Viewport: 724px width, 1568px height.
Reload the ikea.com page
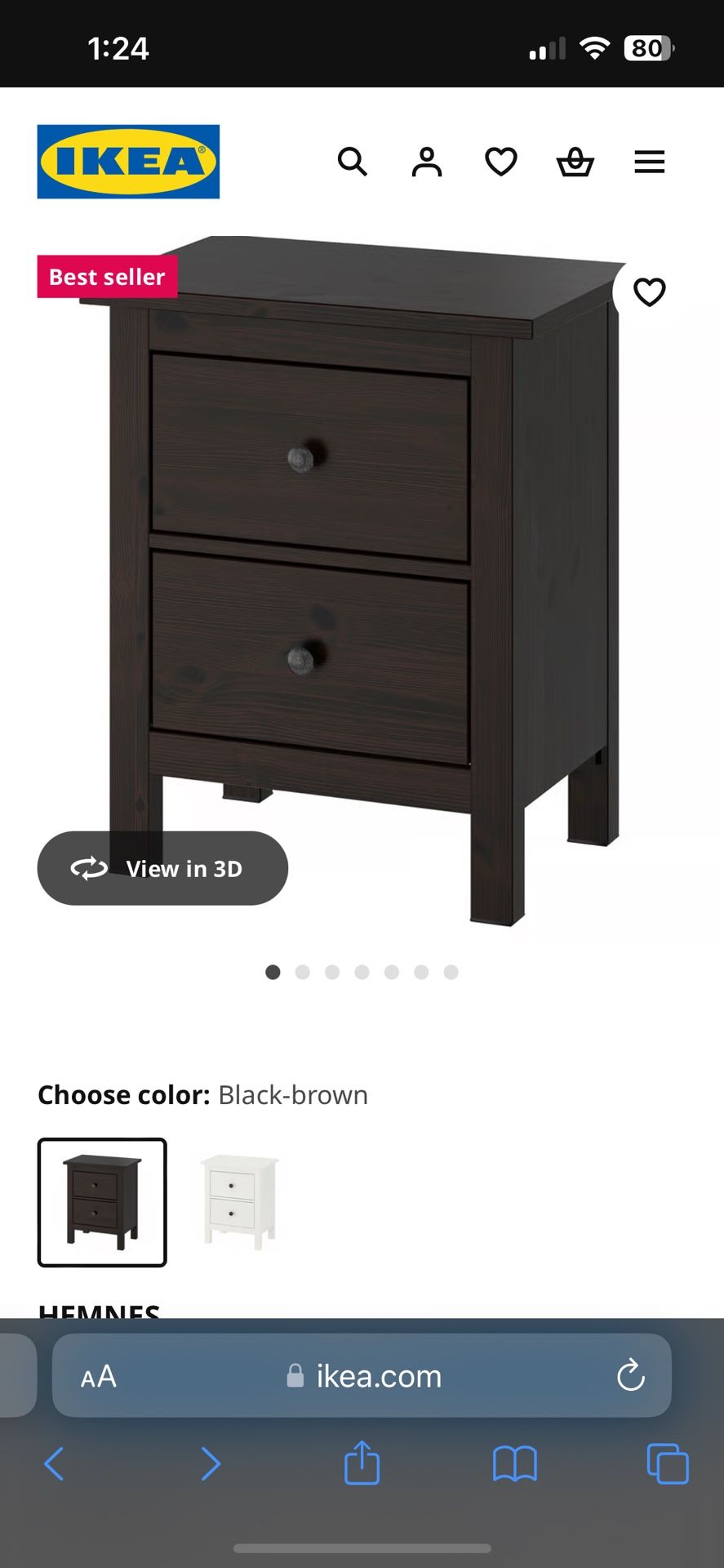coord(629,1376)
